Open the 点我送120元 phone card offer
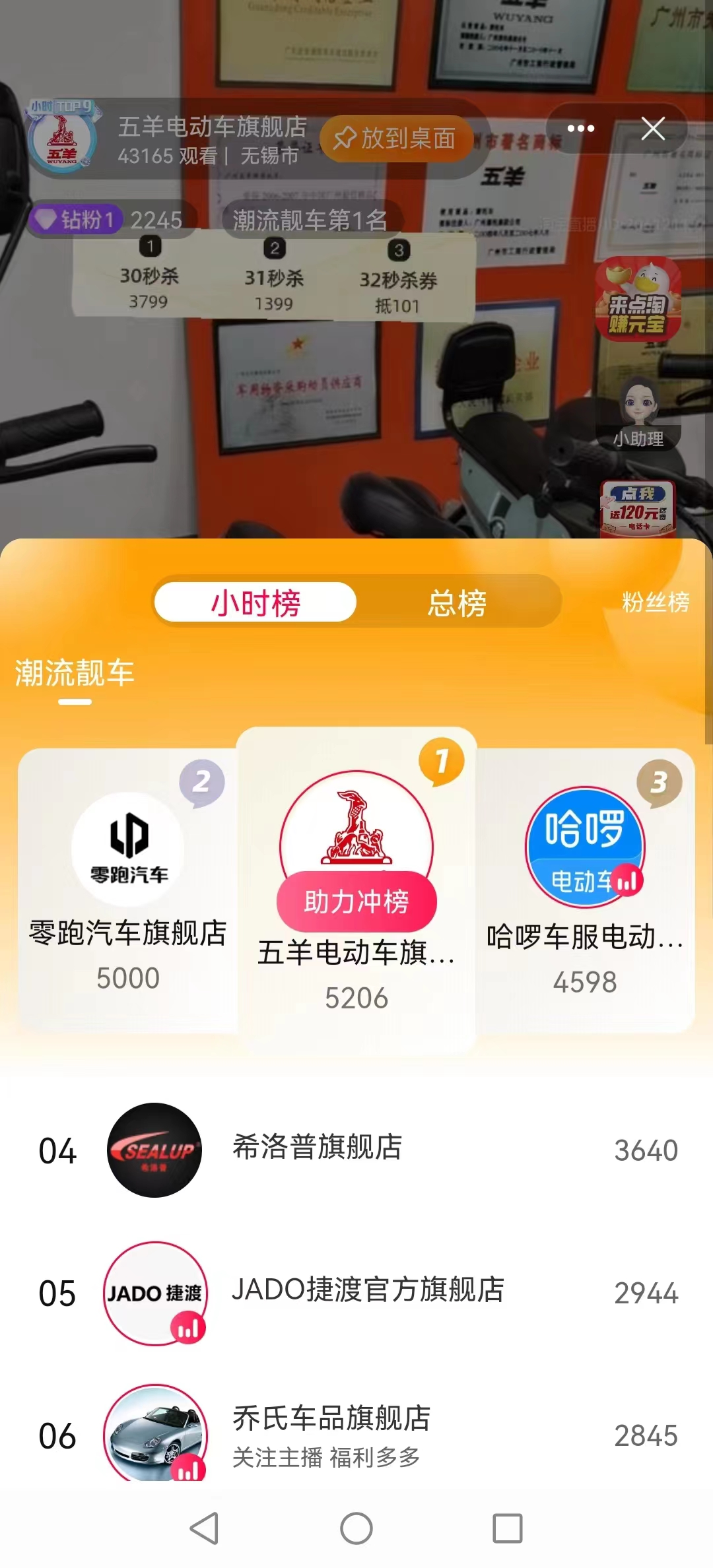Image resolution: width=713 pixels, height=1568 pixels. coord(638,508)
